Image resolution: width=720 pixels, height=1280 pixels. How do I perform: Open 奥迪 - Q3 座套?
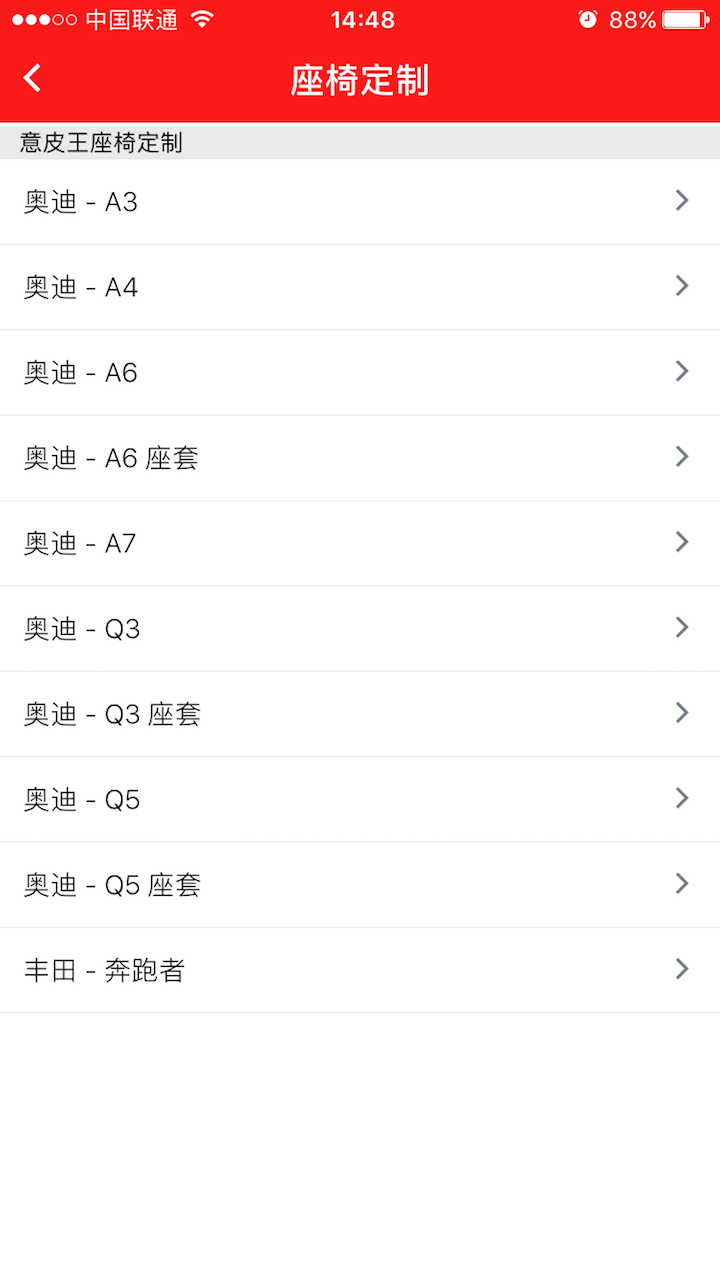pos(360,714)
